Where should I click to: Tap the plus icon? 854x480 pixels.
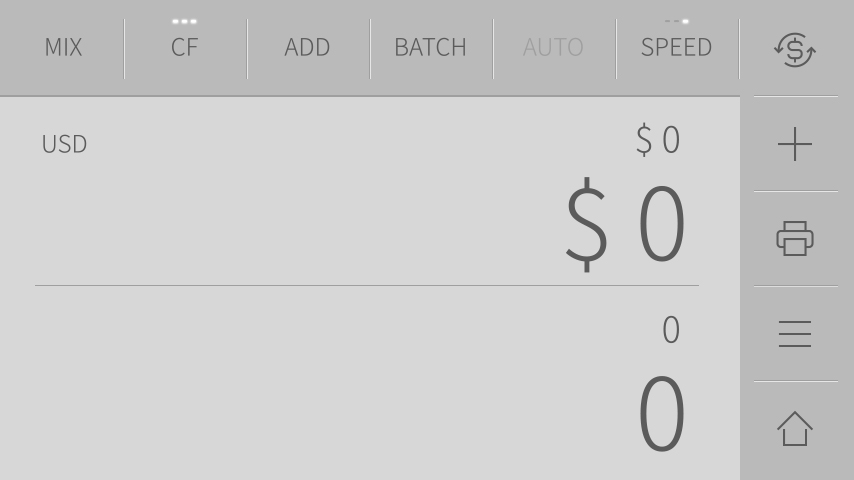pyautogui.click(x=795, y=144)
